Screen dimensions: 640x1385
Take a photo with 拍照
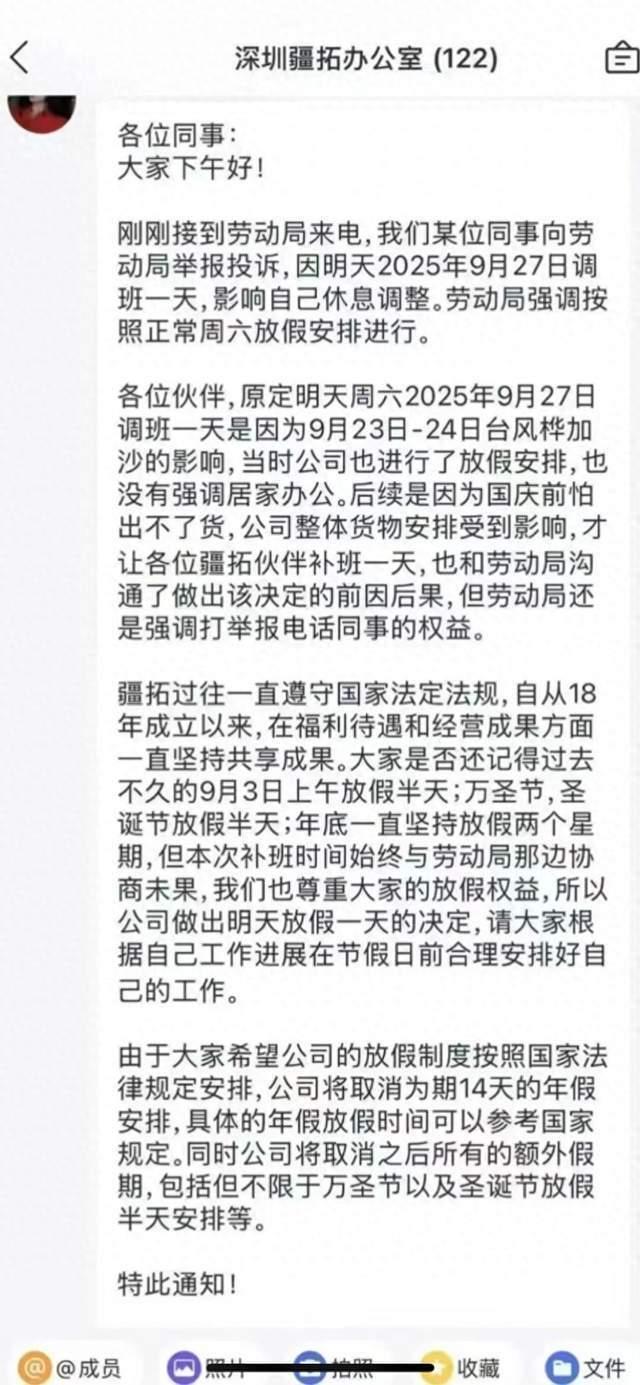click(333, 1366)
